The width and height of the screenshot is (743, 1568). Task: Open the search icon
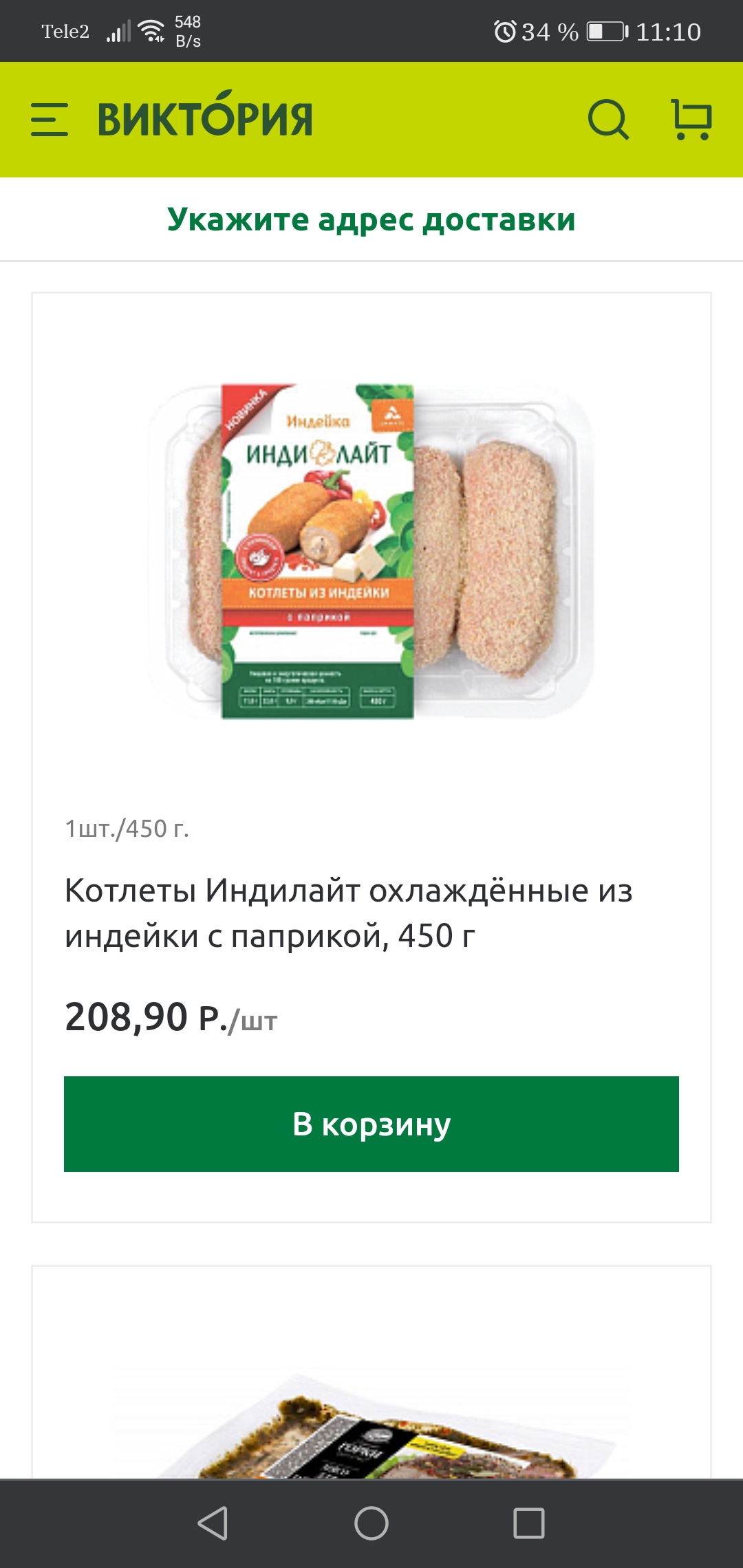pos(608,120)
